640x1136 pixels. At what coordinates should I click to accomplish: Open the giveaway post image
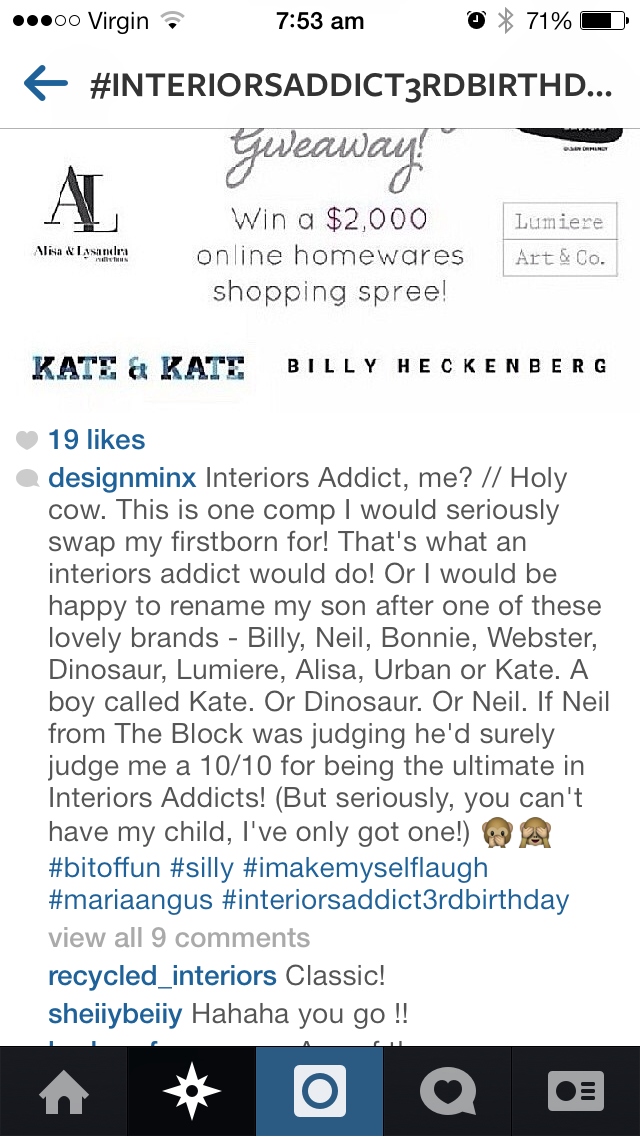320,271
